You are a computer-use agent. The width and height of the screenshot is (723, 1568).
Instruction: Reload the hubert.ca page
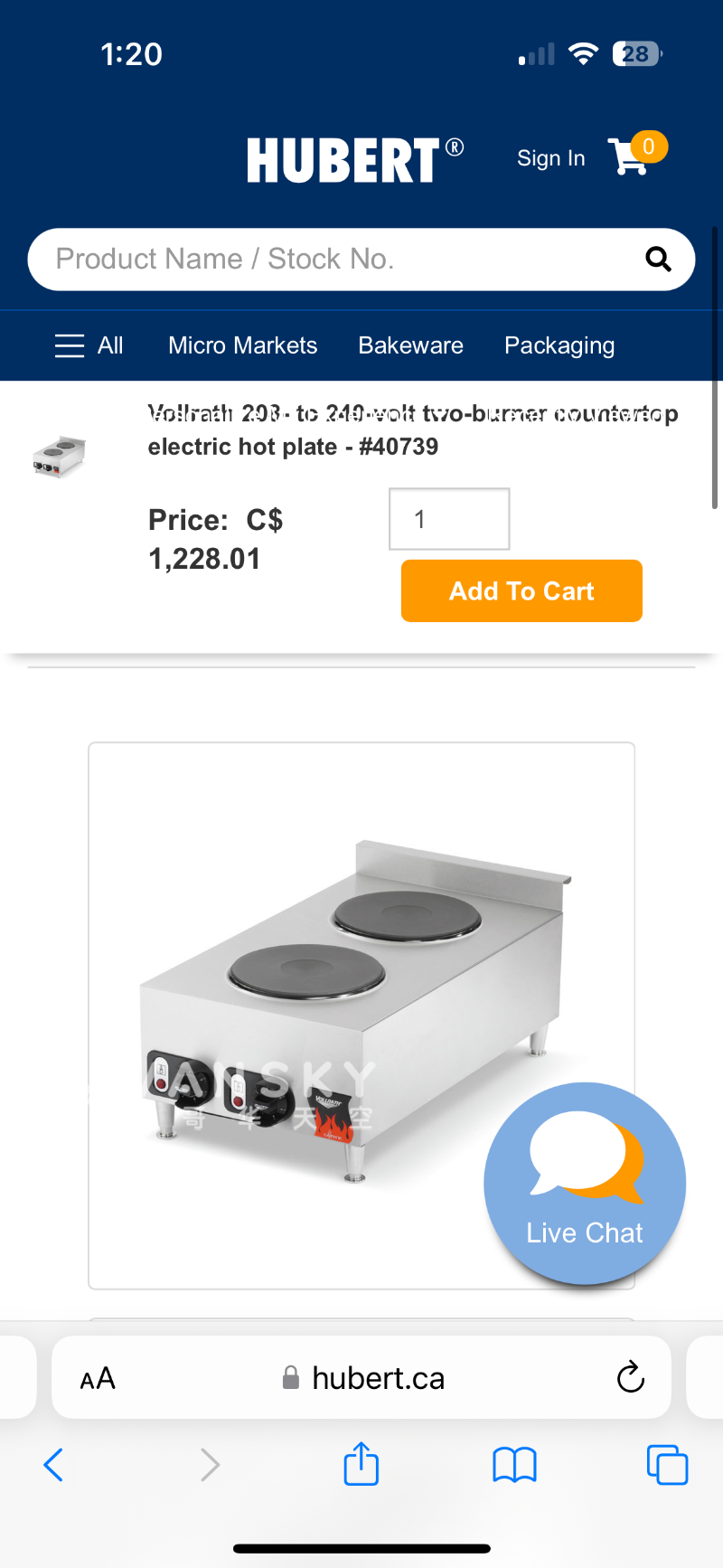pyautogui.click(x=630, y=1377)
